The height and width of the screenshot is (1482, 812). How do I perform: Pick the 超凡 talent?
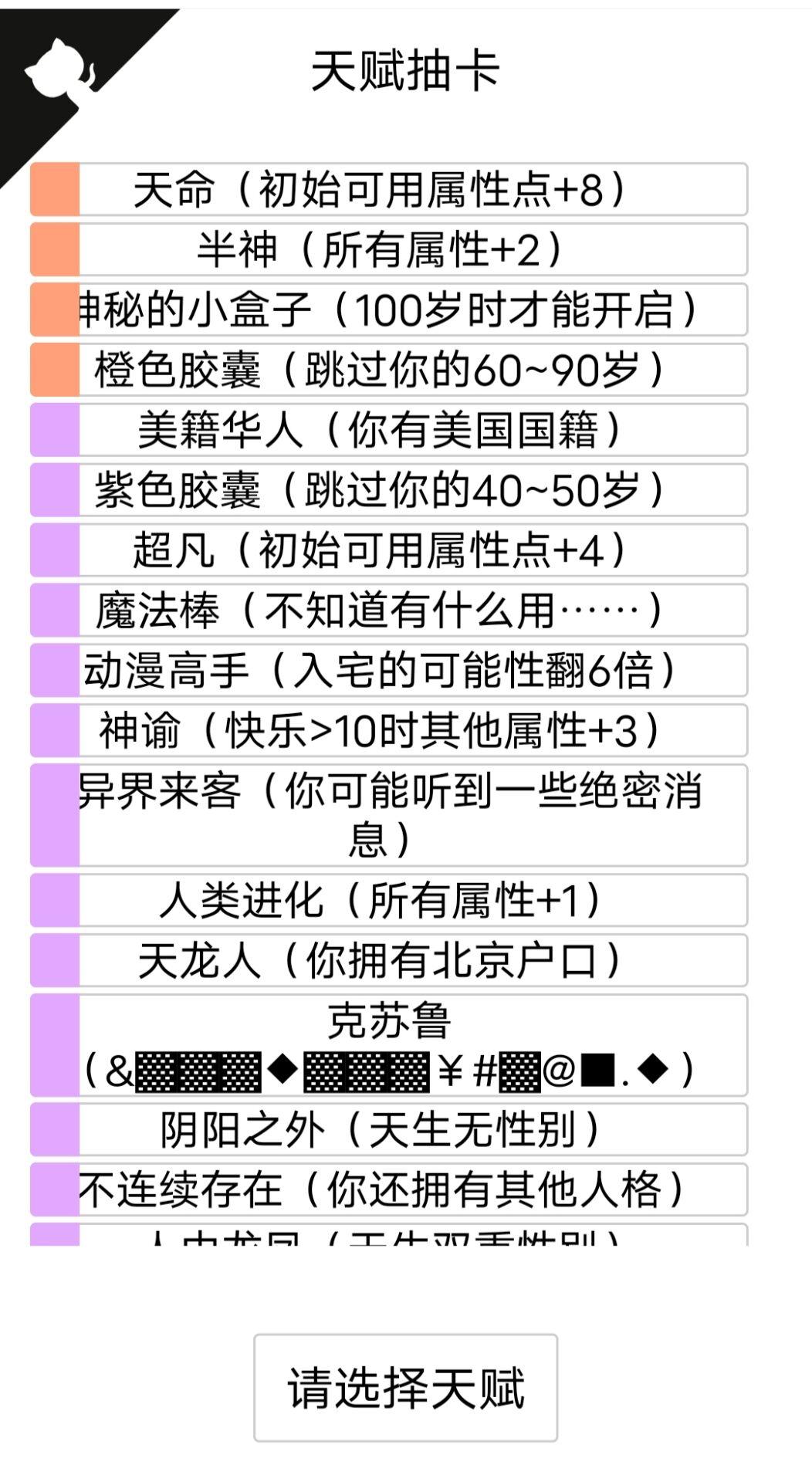click(x=389, y=550)
